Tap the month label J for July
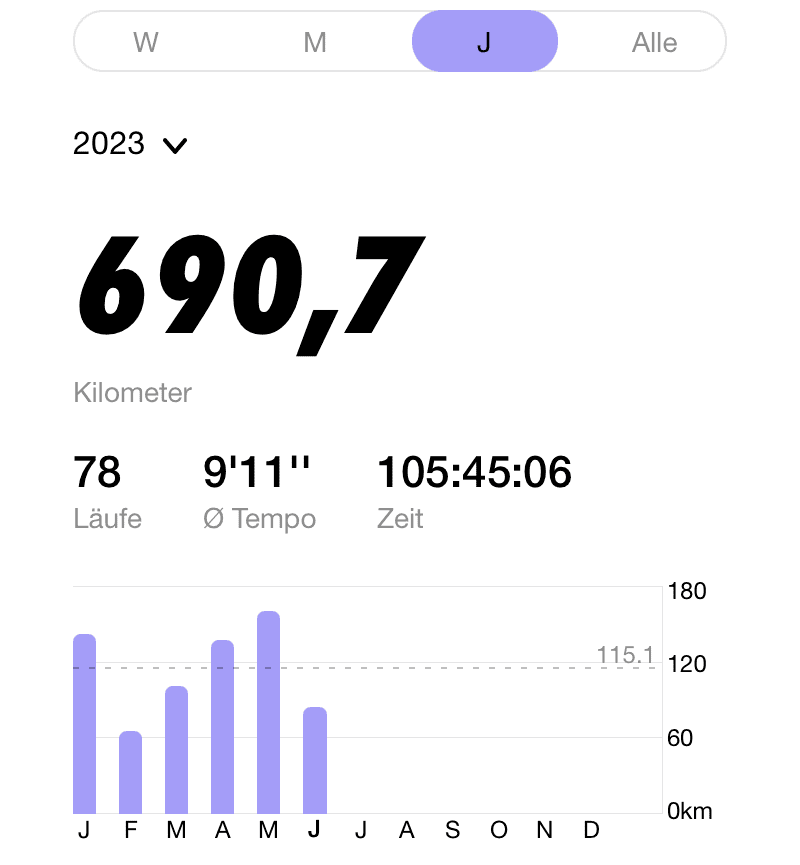Viewport: 800px width, 865px height. coord(362,830)
